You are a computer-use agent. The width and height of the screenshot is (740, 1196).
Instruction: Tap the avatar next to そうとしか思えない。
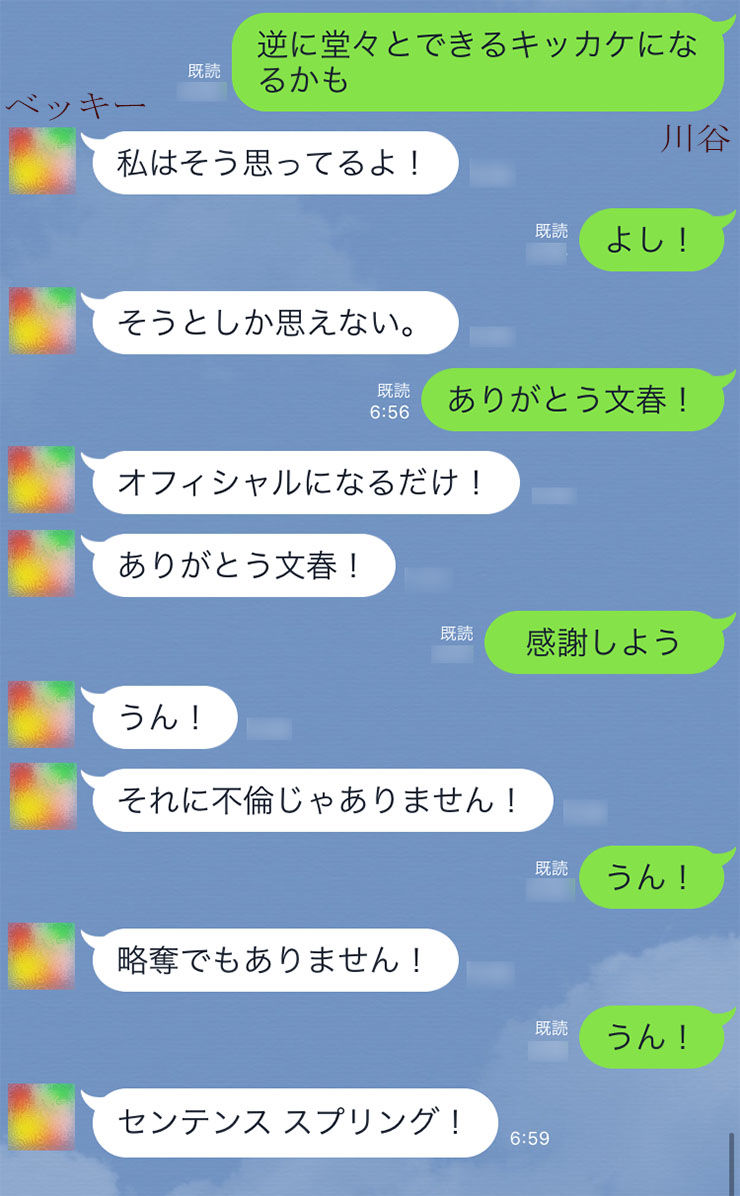pos(40,321)
